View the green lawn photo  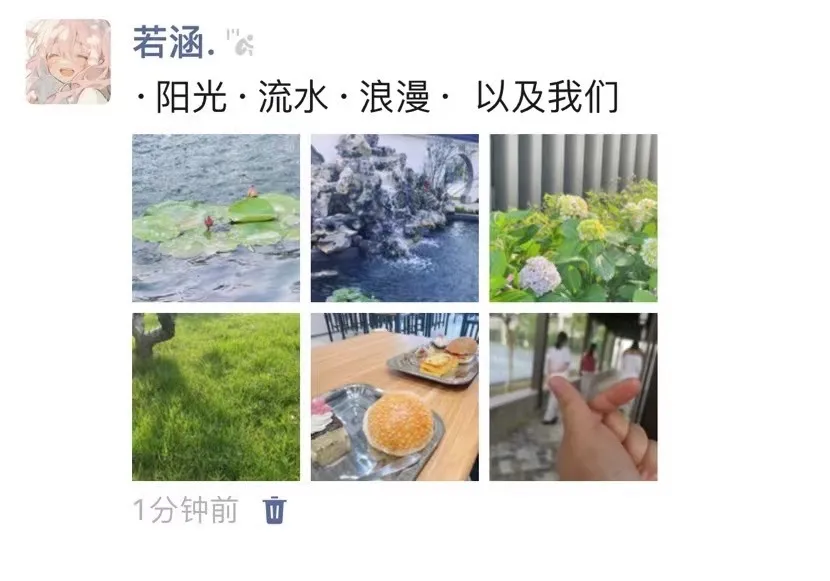[216, 397]
